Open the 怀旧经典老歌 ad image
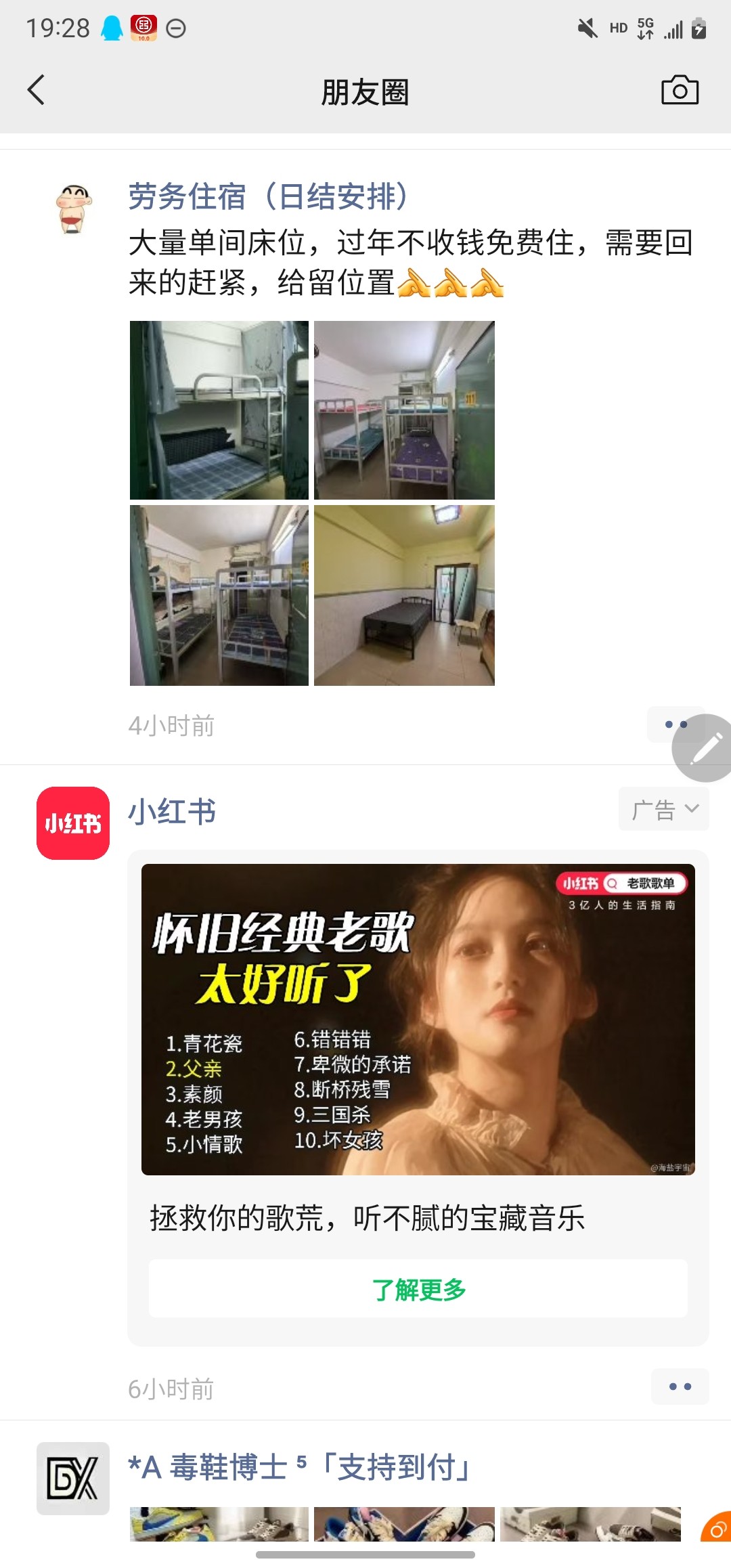 pyautogui.click(x=418, y=1019)
